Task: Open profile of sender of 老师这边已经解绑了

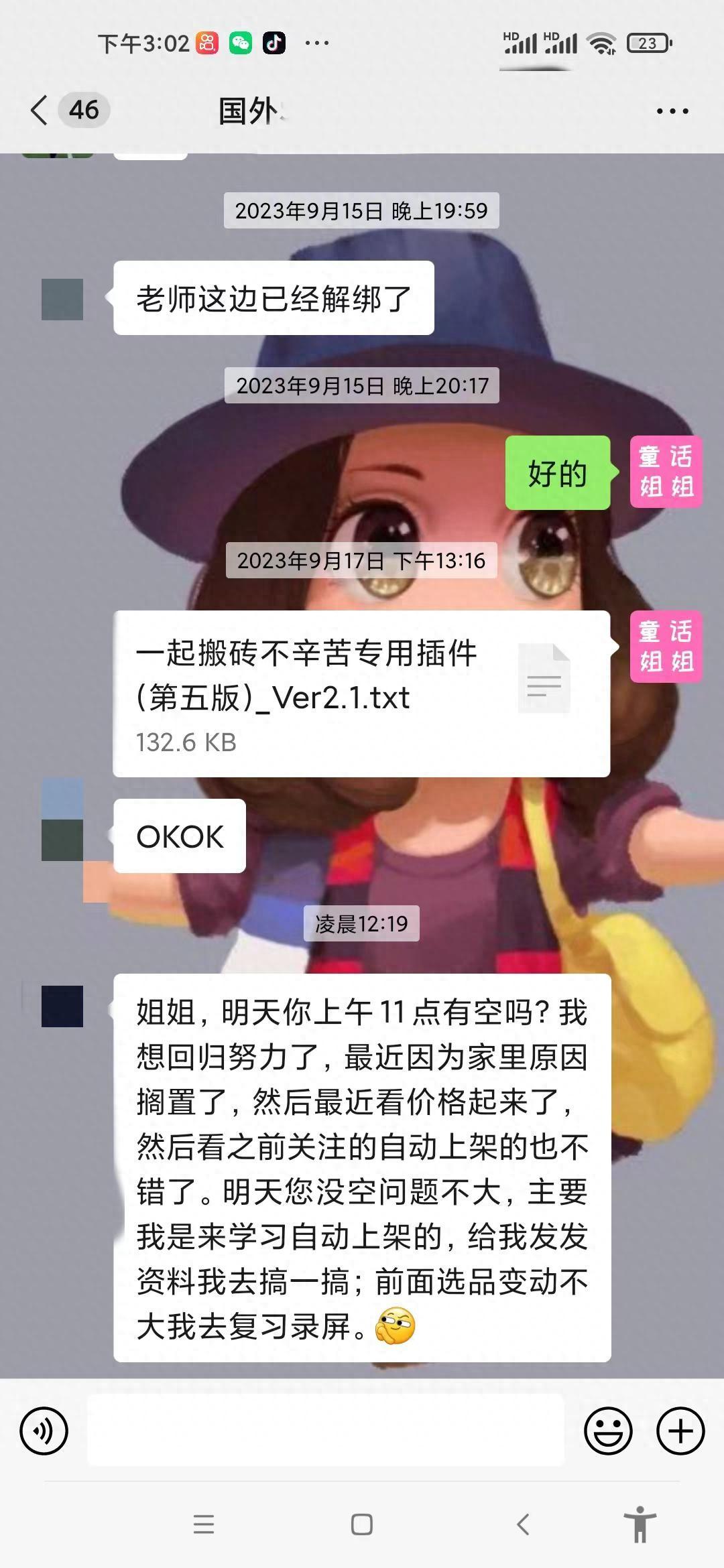Action: tap(62, 300)
